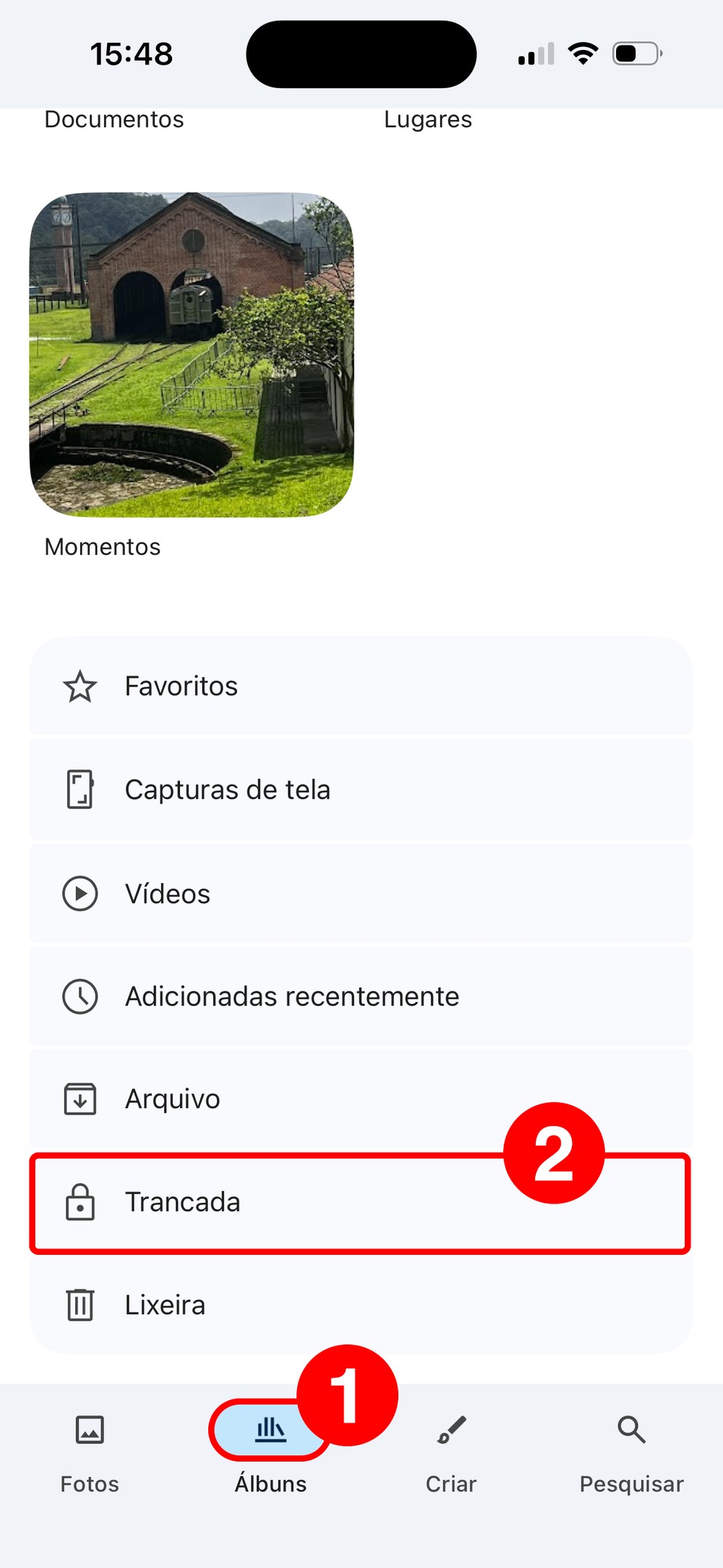Open the Trancada folder
723x1568 pixels.
coord(360,1202)
